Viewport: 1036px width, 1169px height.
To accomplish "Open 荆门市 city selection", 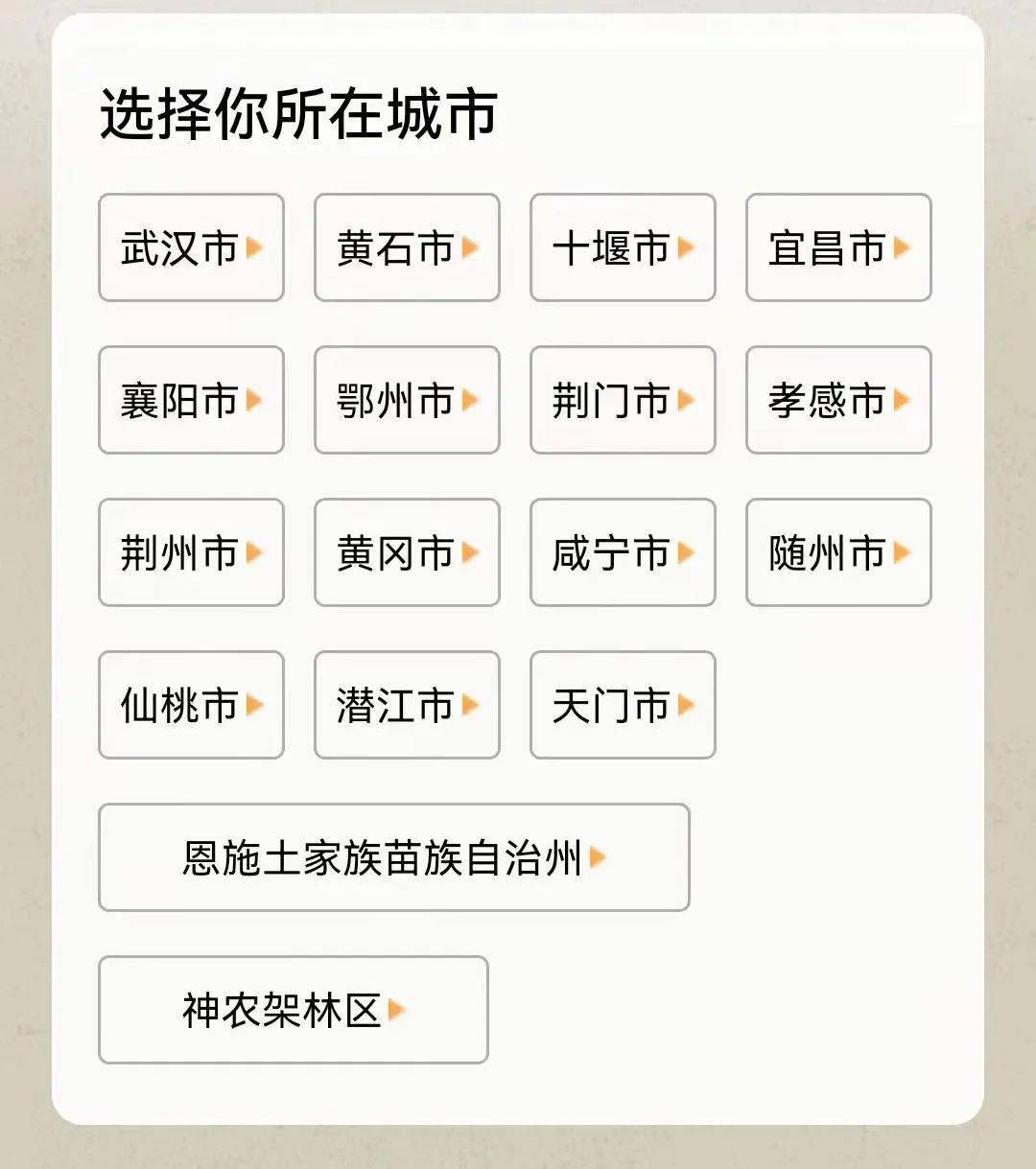I will click(623, 400).
